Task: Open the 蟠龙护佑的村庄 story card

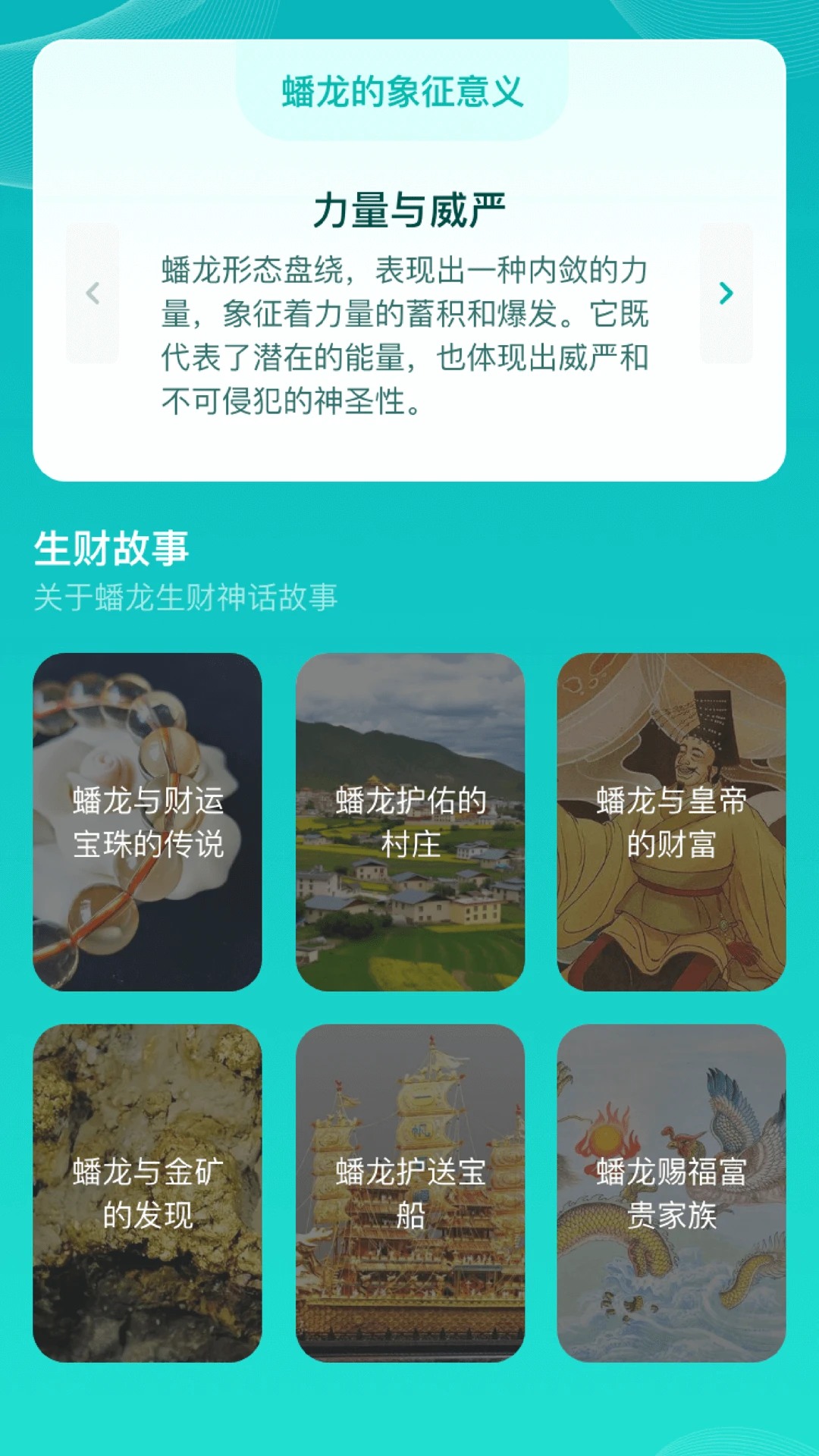Action: 409,821
